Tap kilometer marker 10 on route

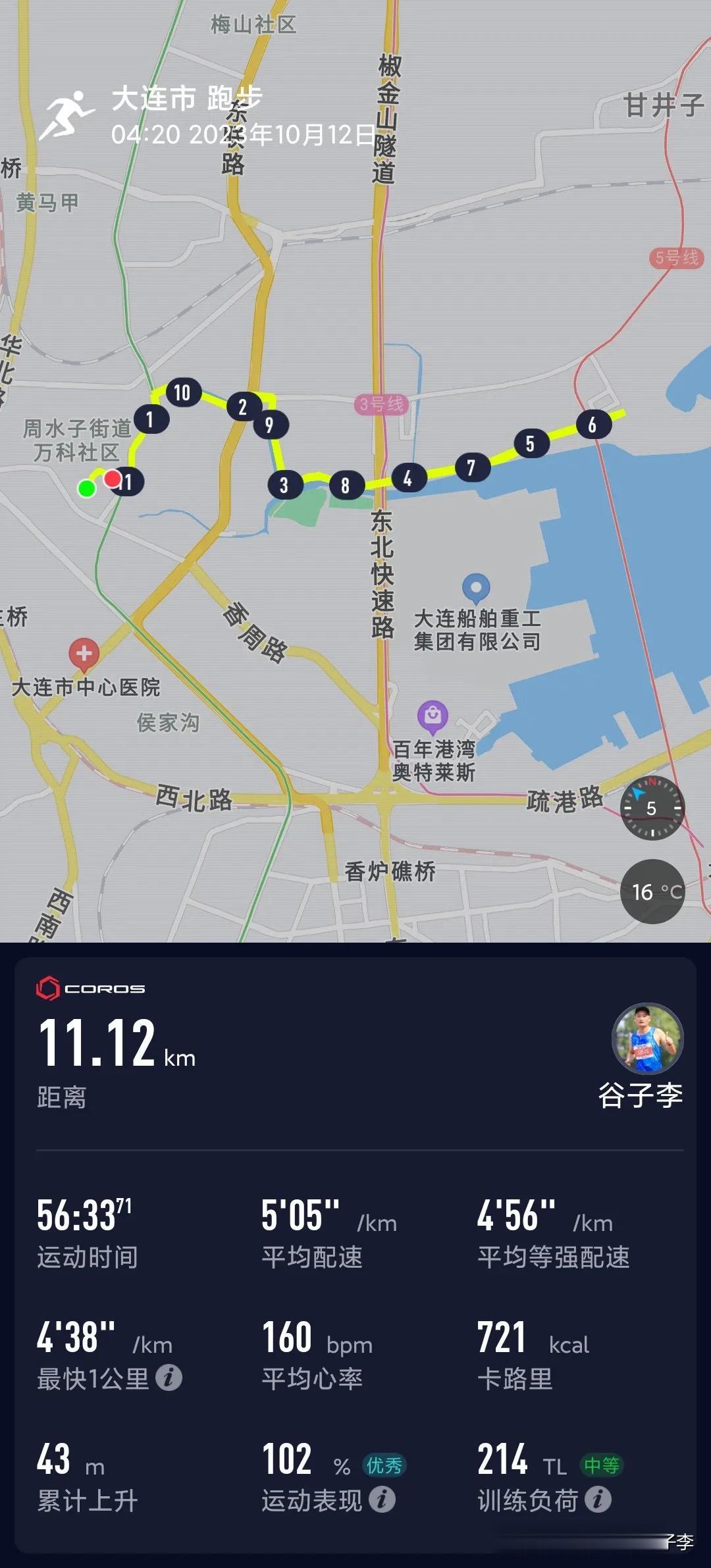[x=185, y=393]
